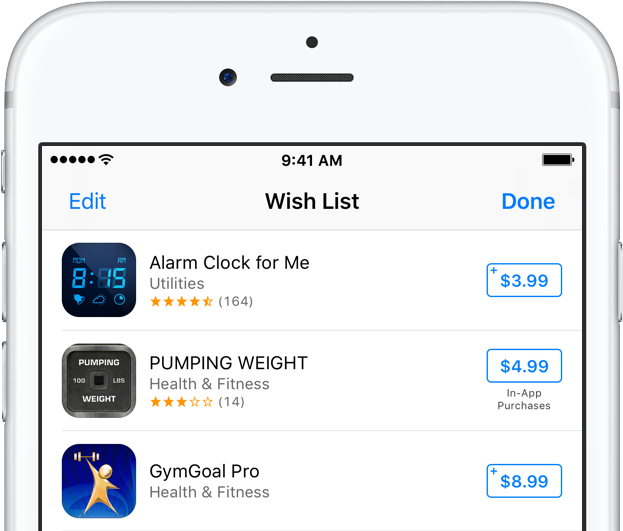Buy PUMPING WEIGHT for $4.99

[524, 366]
